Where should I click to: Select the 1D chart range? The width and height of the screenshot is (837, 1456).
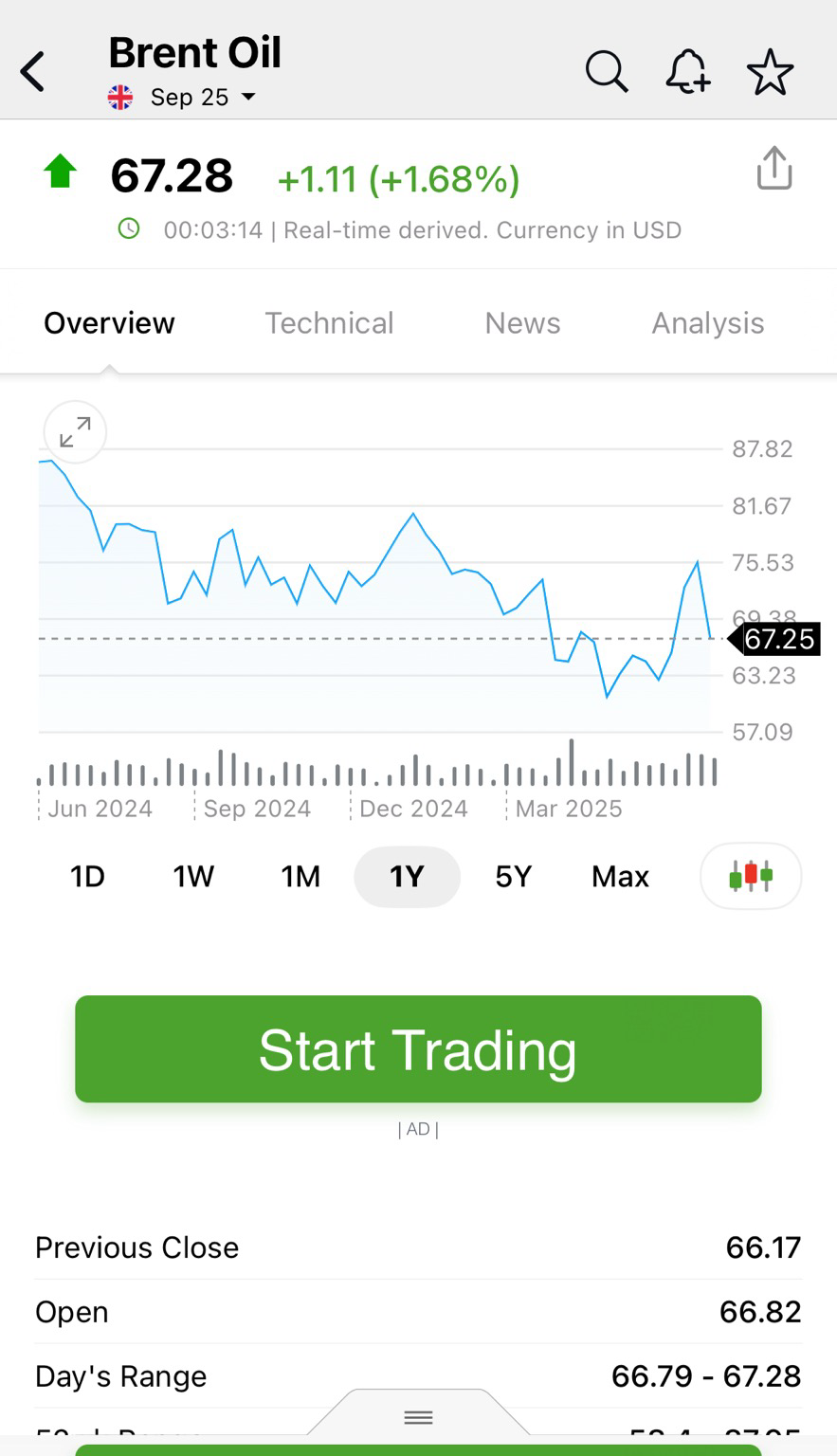[x=87, y=877]
